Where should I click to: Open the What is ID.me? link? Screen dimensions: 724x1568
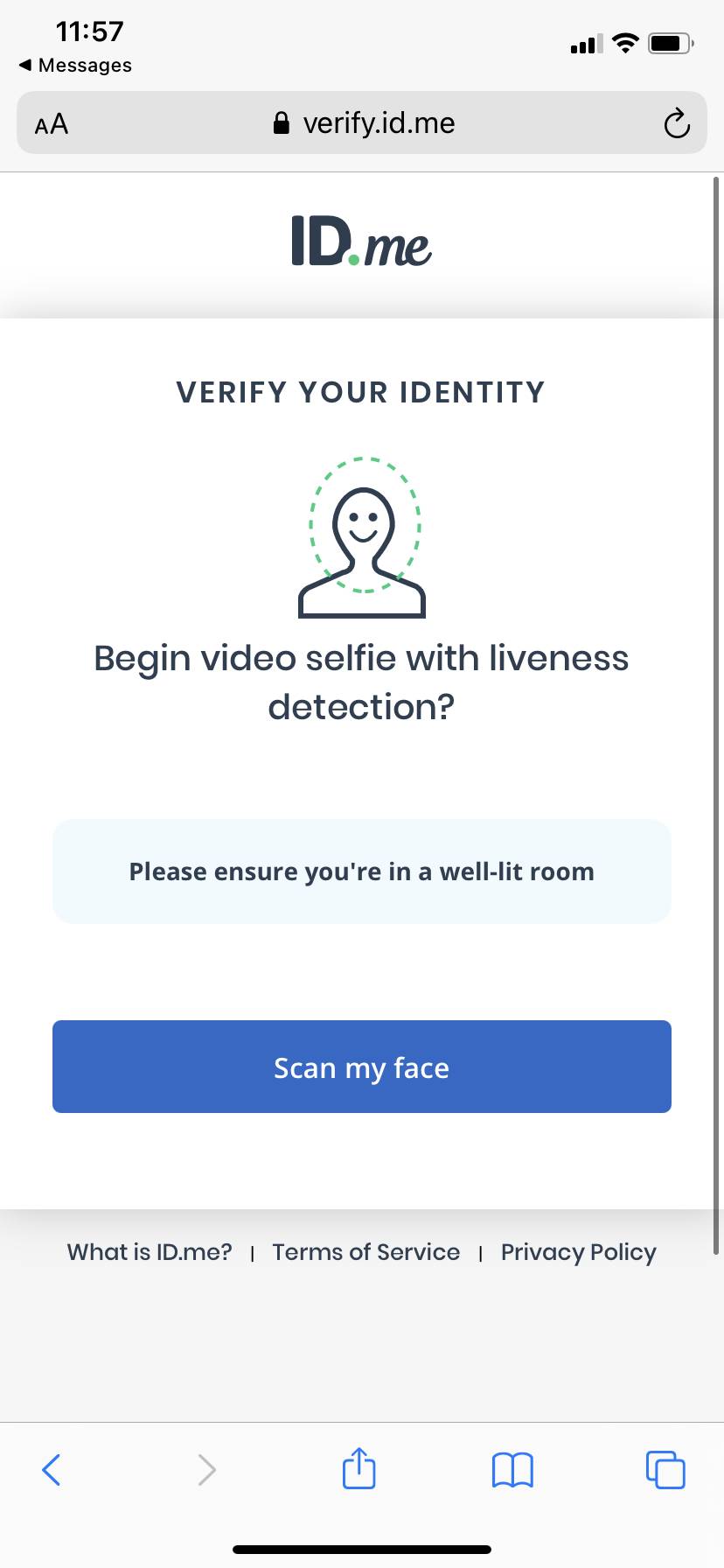(x=150, y=1252)
